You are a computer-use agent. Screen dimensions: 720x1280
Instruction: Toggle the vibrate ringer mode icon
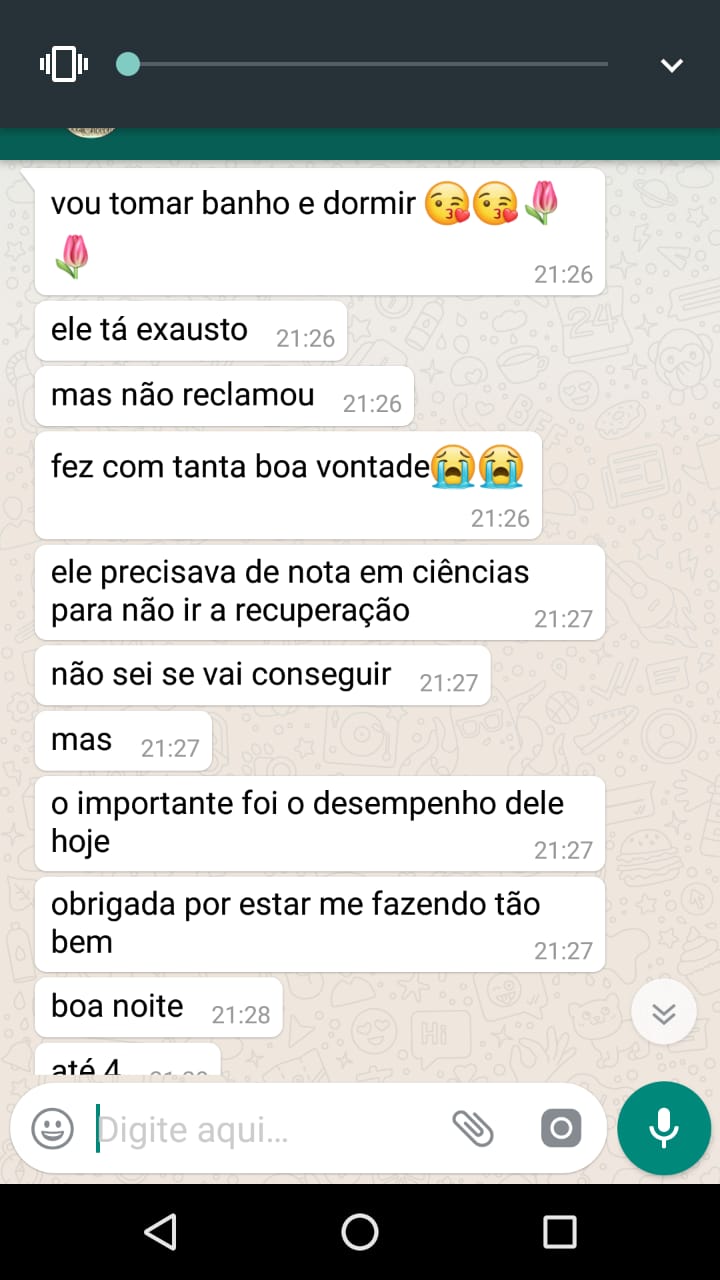coord(63,65)
